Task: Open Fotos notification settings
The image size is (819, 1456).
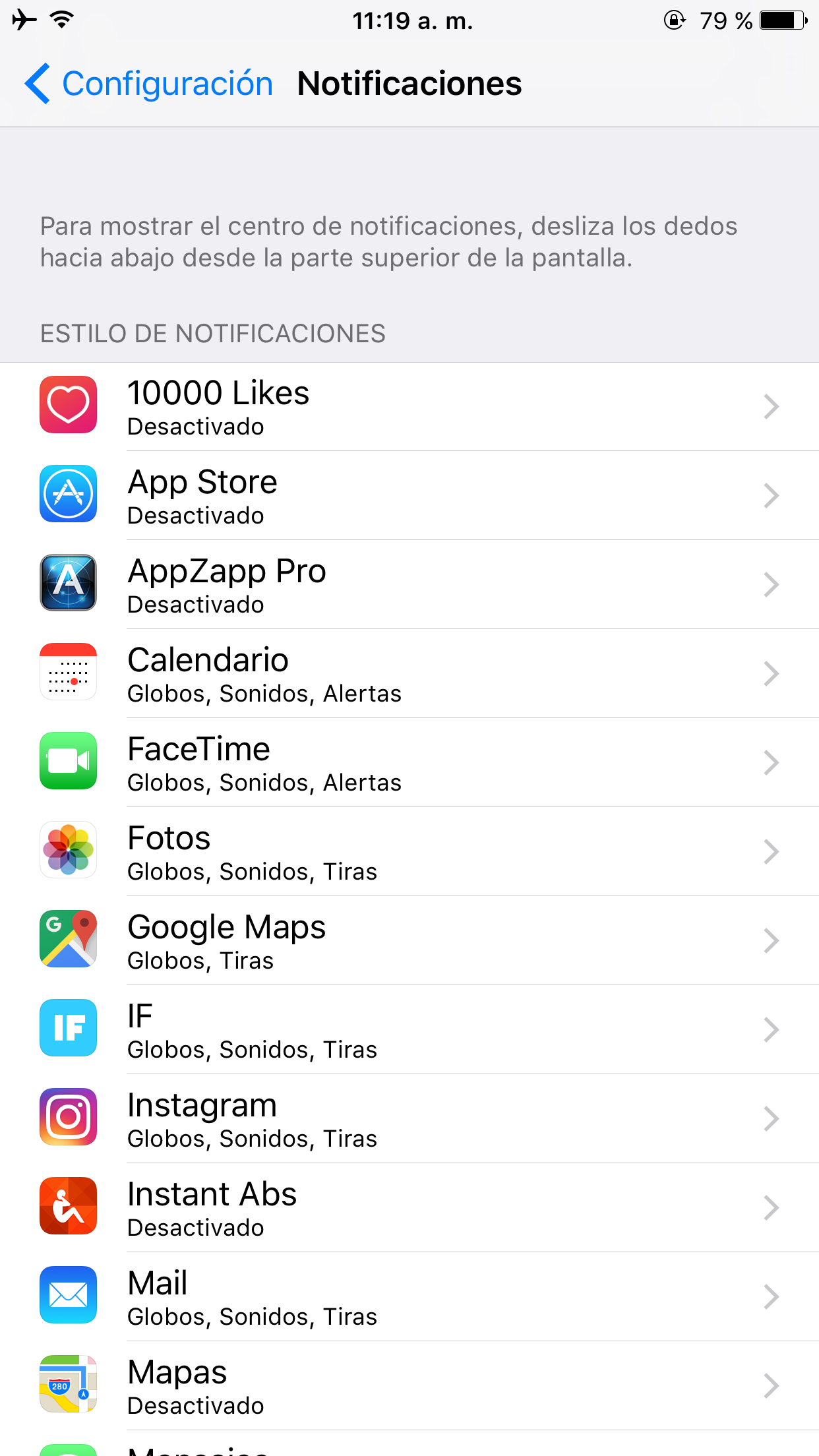Action: pyautogui.click(x=409, y=852)
